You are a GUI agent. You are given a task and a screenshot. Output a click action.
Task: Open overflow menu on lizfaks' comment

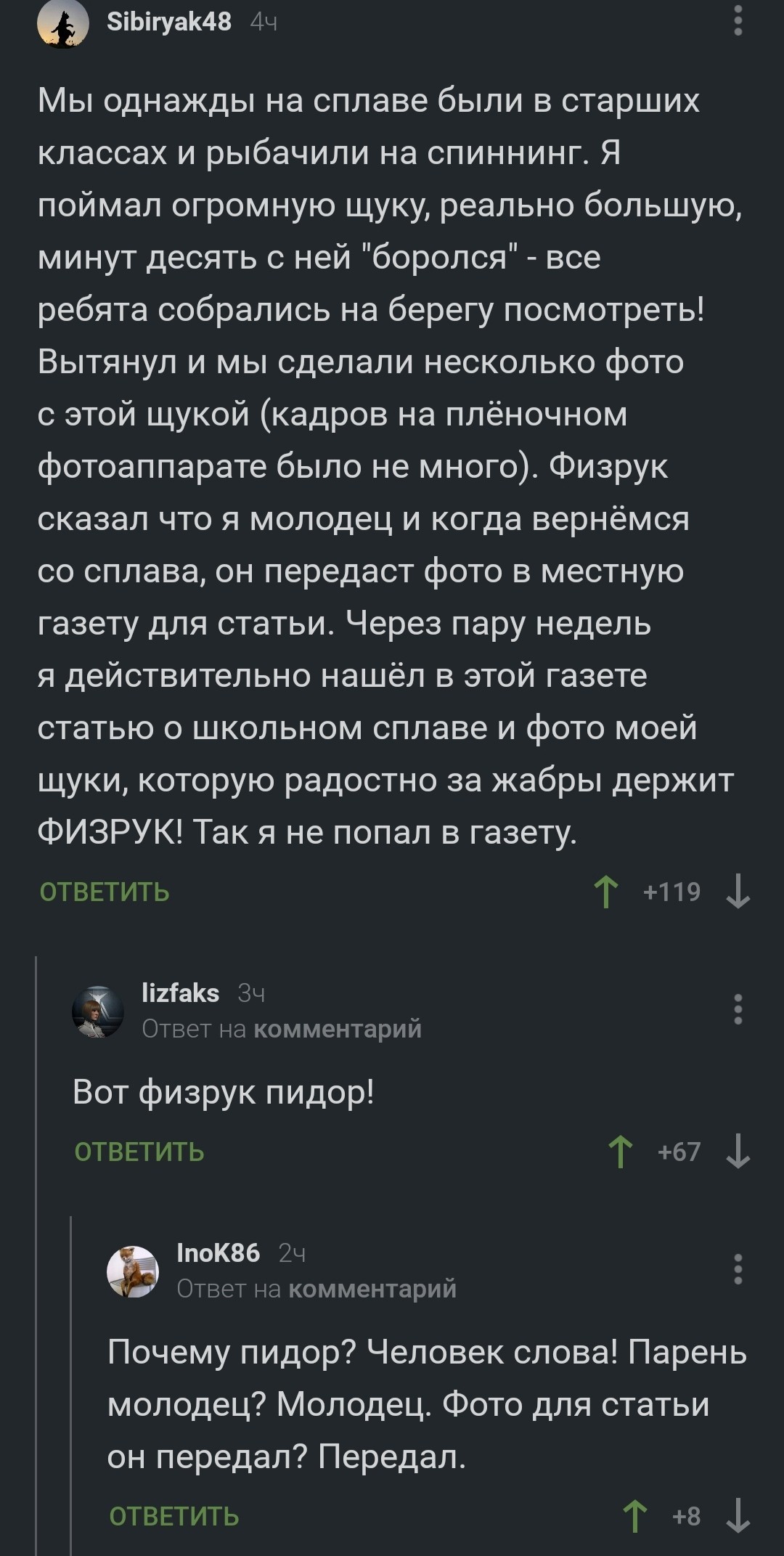(738, 1009)
